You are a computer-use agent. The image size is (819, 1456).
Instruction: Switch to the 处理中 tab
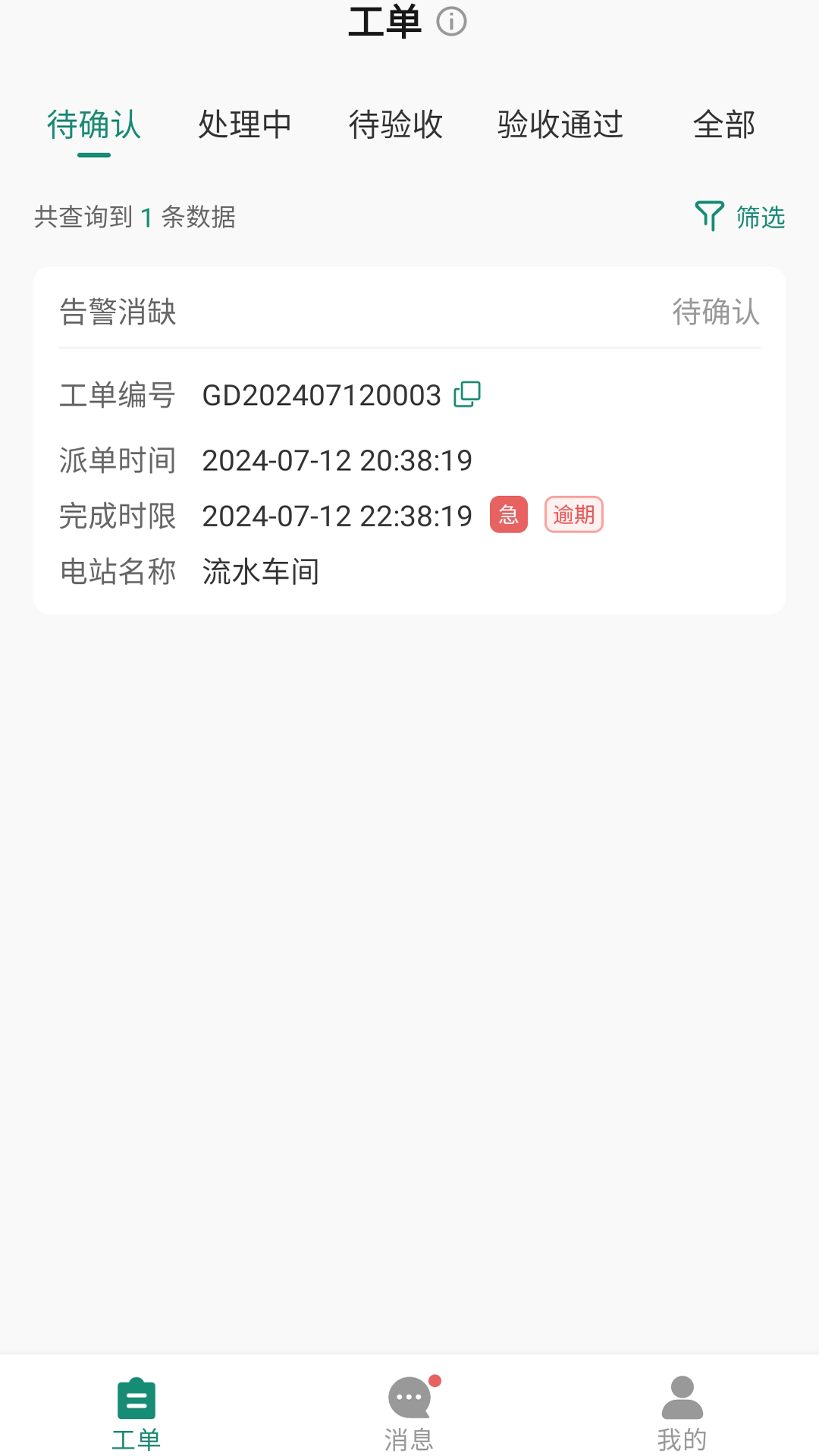point(246,126)
